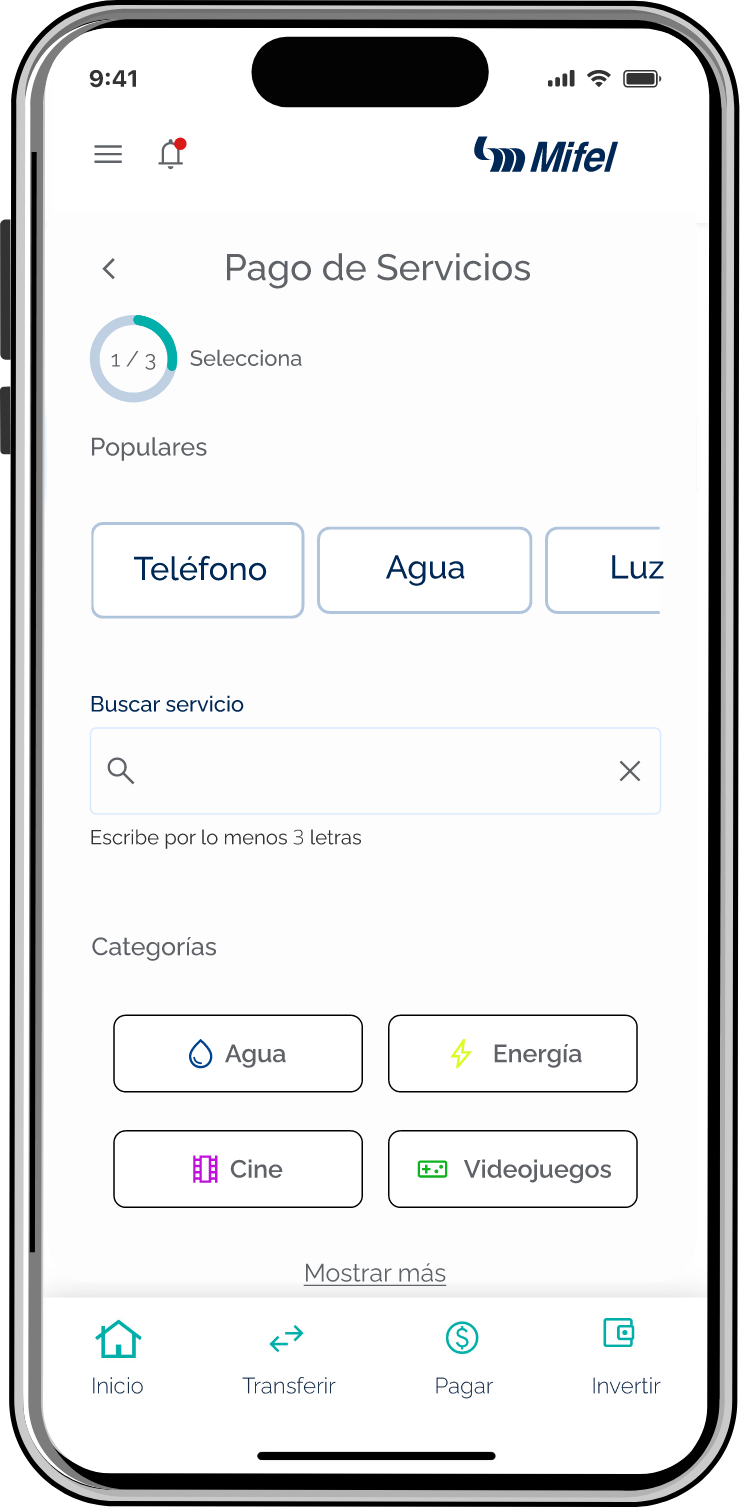Choose the Agua popular service chip
The image size is (740, 1507).
[x=424, y=569]
